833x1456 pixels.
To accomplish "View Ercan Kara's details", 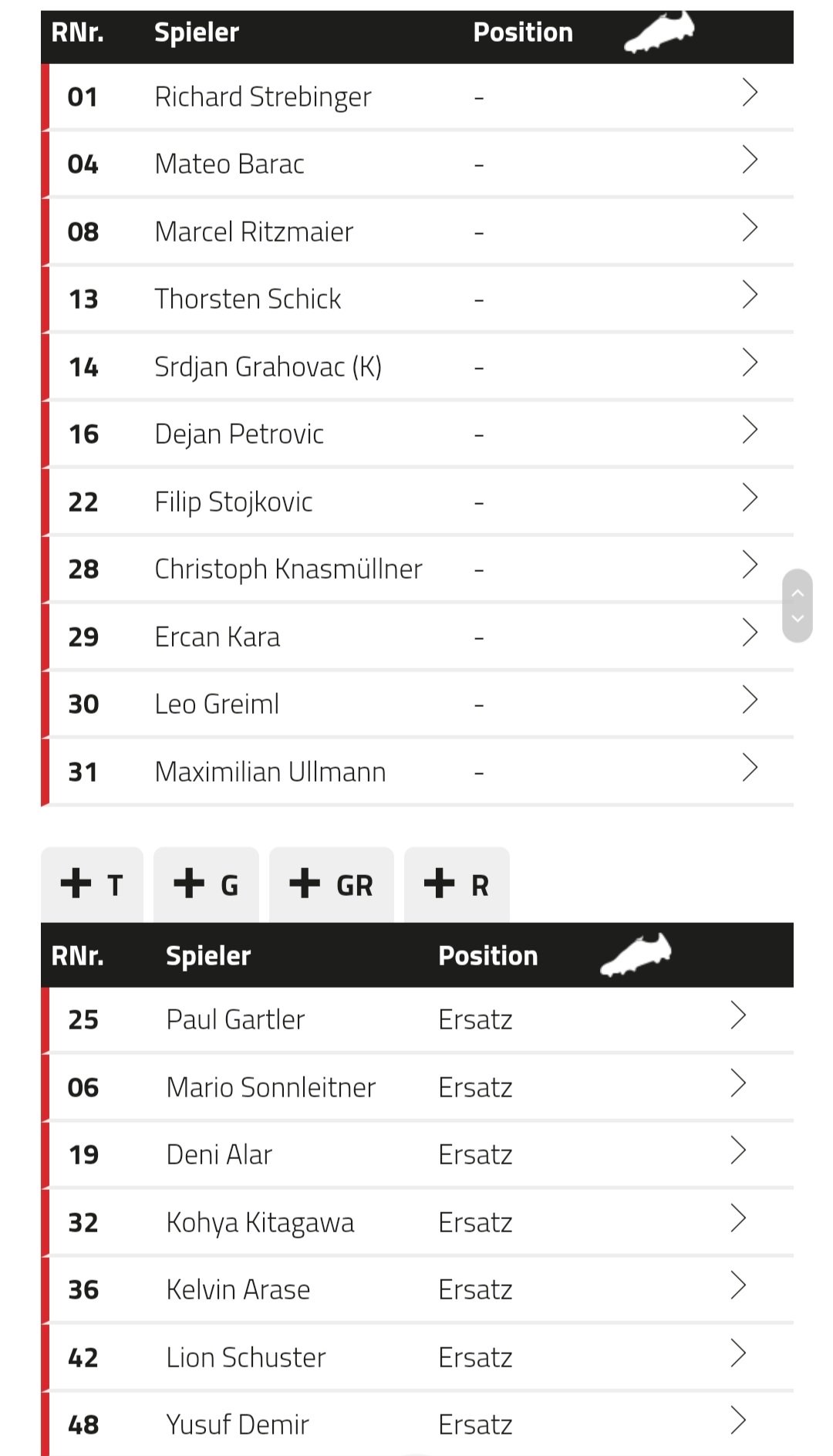I will [x=417, y=637].
